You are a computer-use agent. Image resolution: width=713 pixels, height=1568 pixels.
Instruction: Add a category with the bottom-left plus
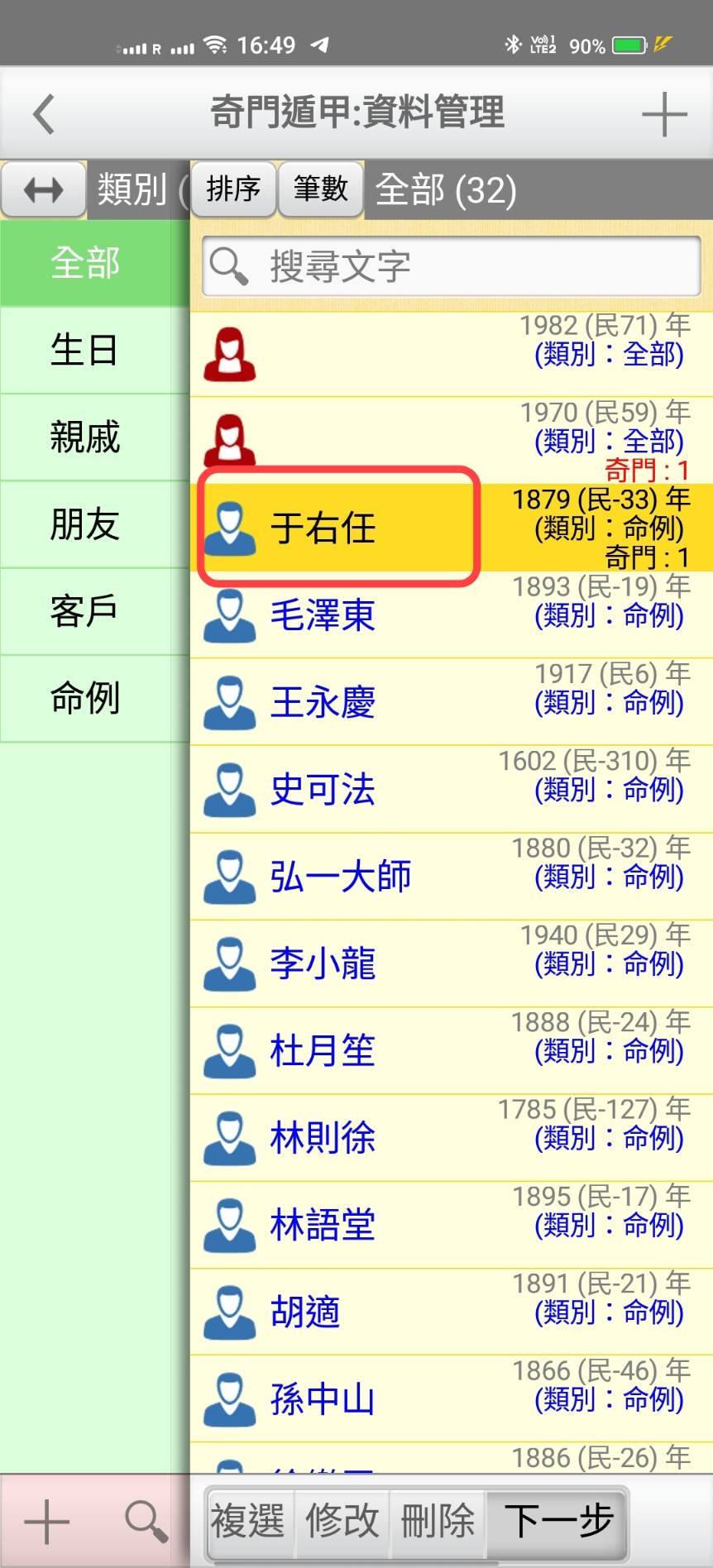pos(46,1522)
